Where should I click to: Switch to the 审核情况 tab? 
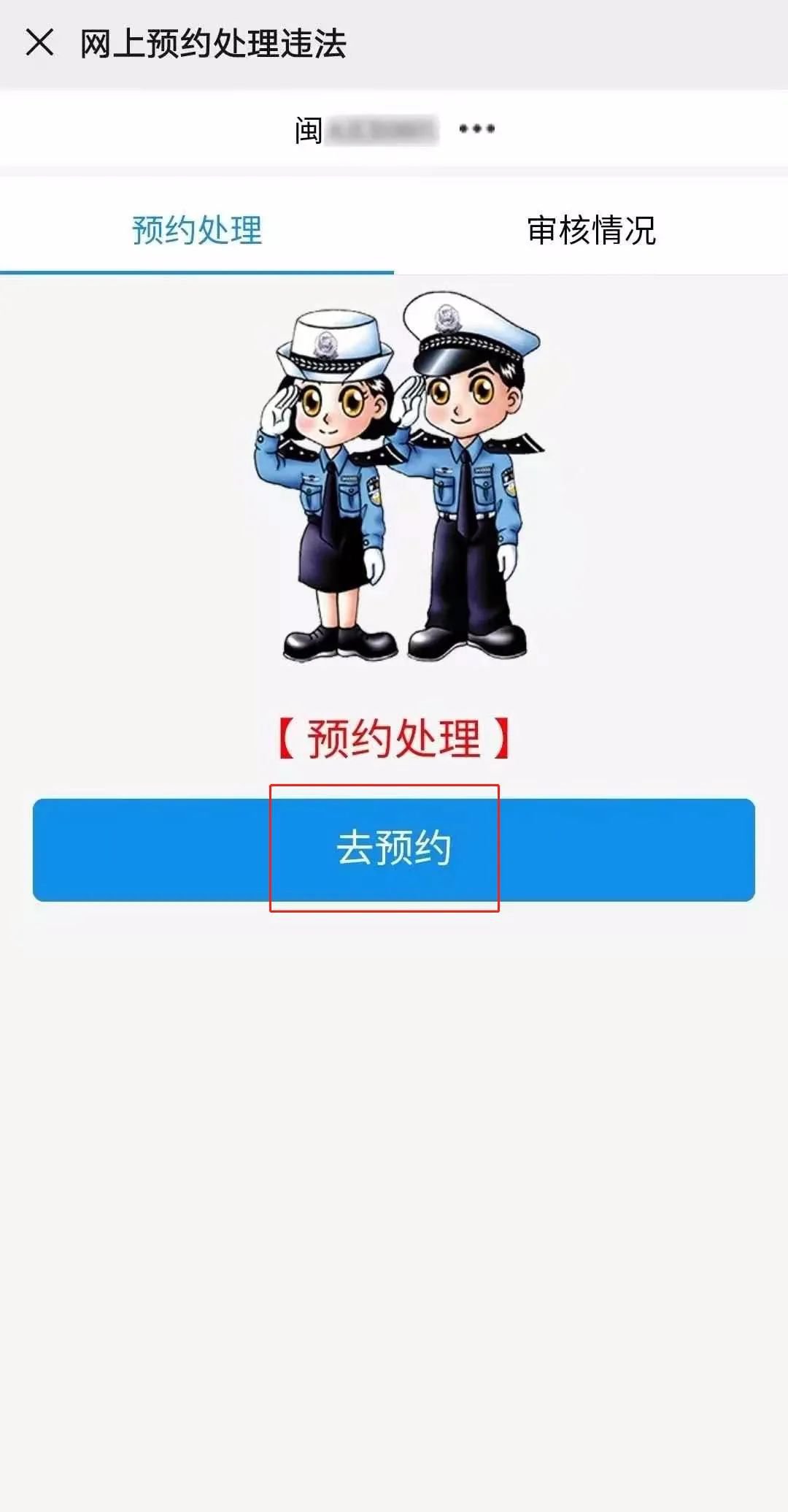tap(591, 230)
